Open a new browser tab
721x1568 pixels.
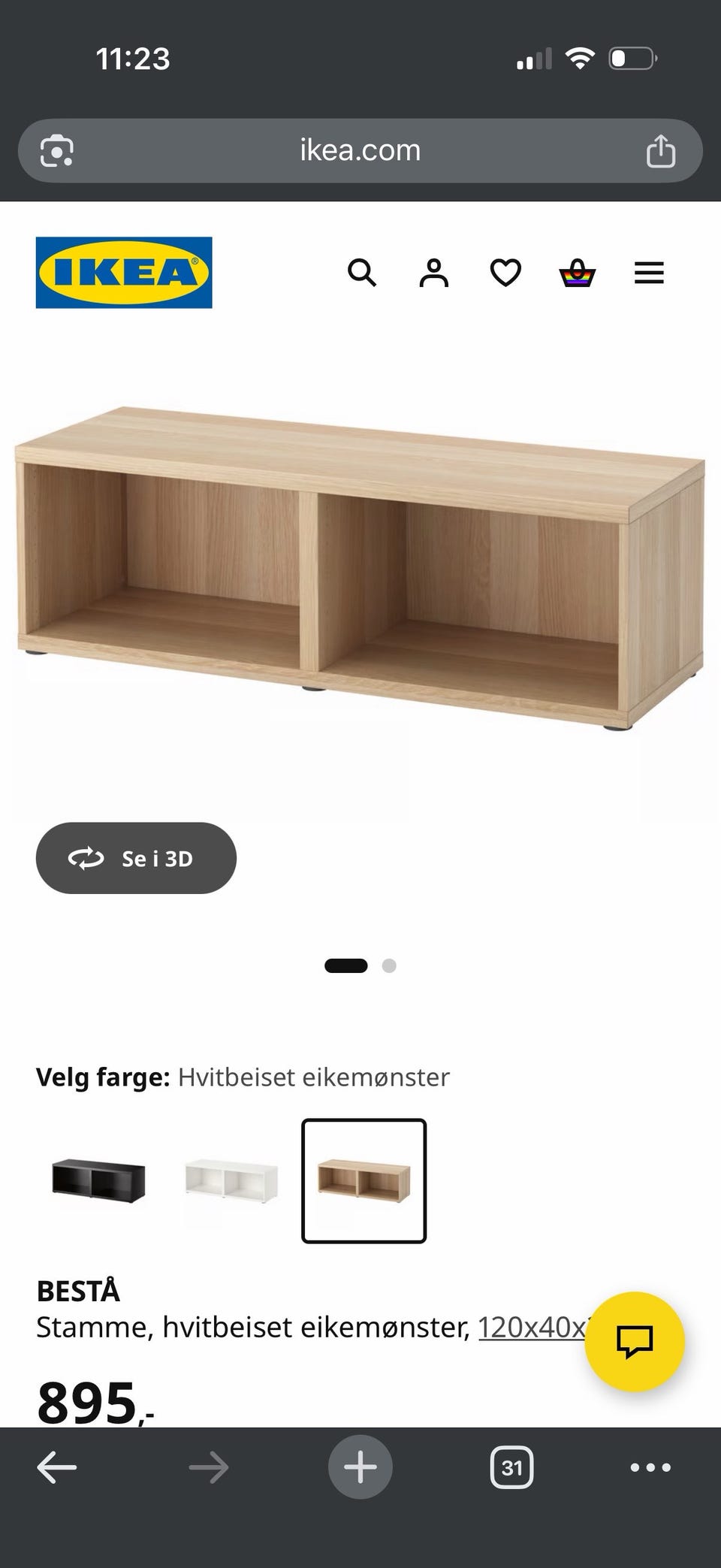pos(360,1467)
